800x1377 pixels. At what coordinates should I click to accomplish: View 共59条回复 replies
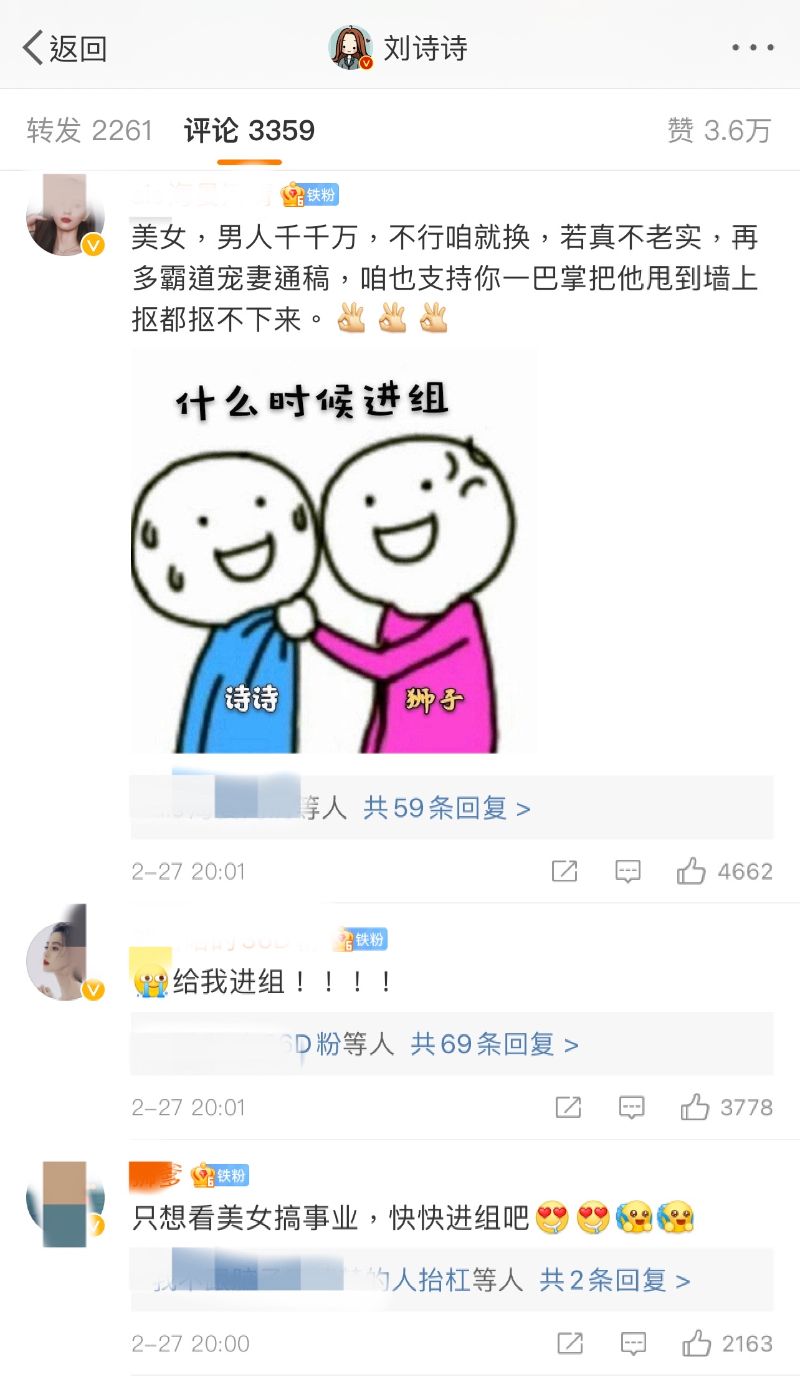click(446, 808)
